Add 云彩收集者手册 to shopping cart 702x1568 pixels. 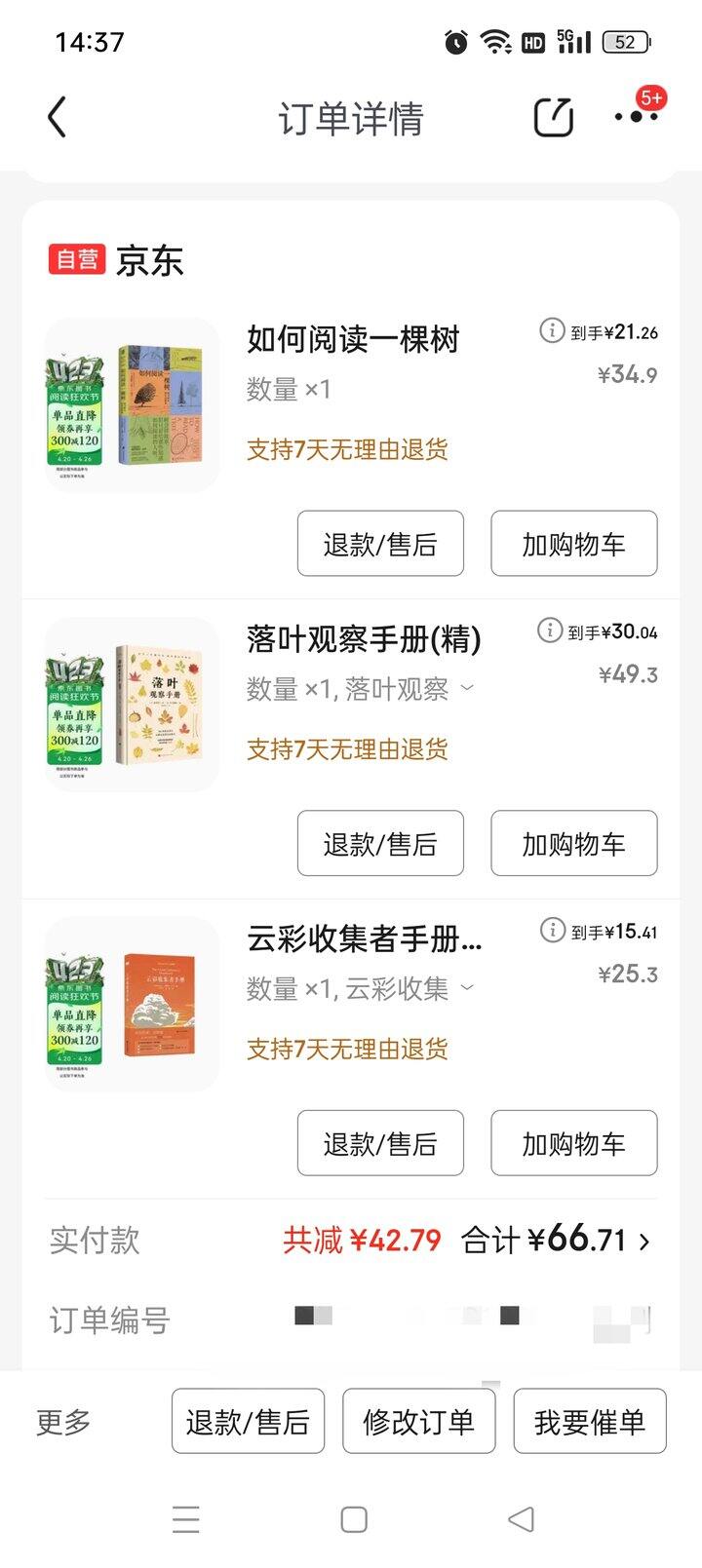[x=573, y=1143]
